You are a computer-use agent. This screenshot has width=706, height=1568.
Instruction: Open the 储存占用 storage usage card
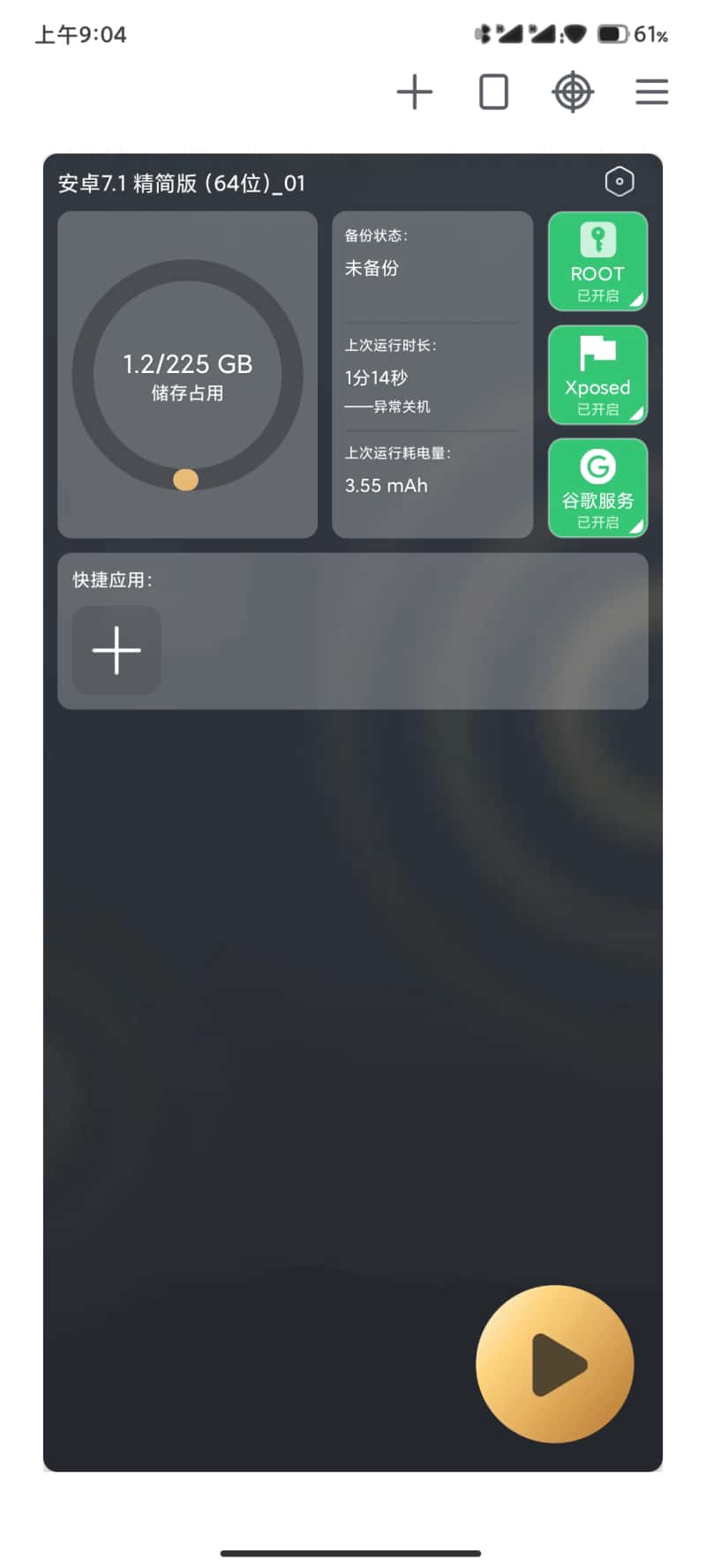(187, 375)
